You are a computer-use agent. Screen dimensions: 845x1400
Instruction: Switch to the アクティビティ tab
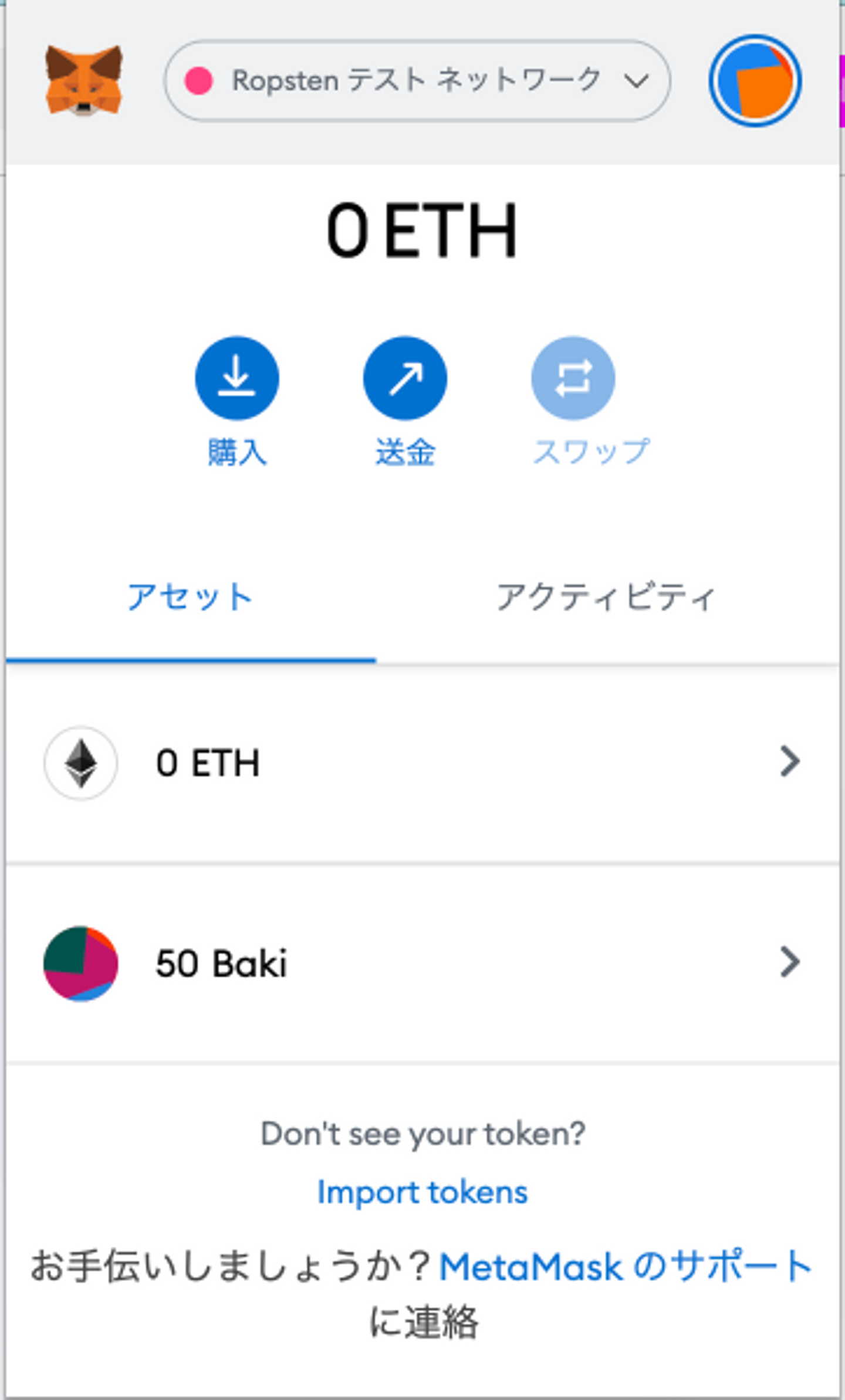606,598
